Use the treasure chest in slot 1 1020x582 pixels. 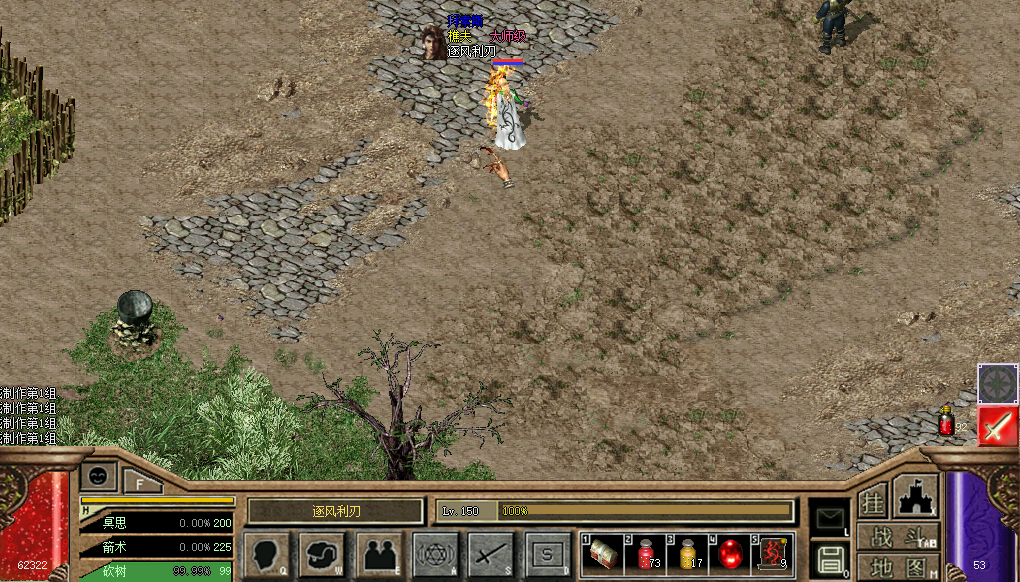coord(603,552)
